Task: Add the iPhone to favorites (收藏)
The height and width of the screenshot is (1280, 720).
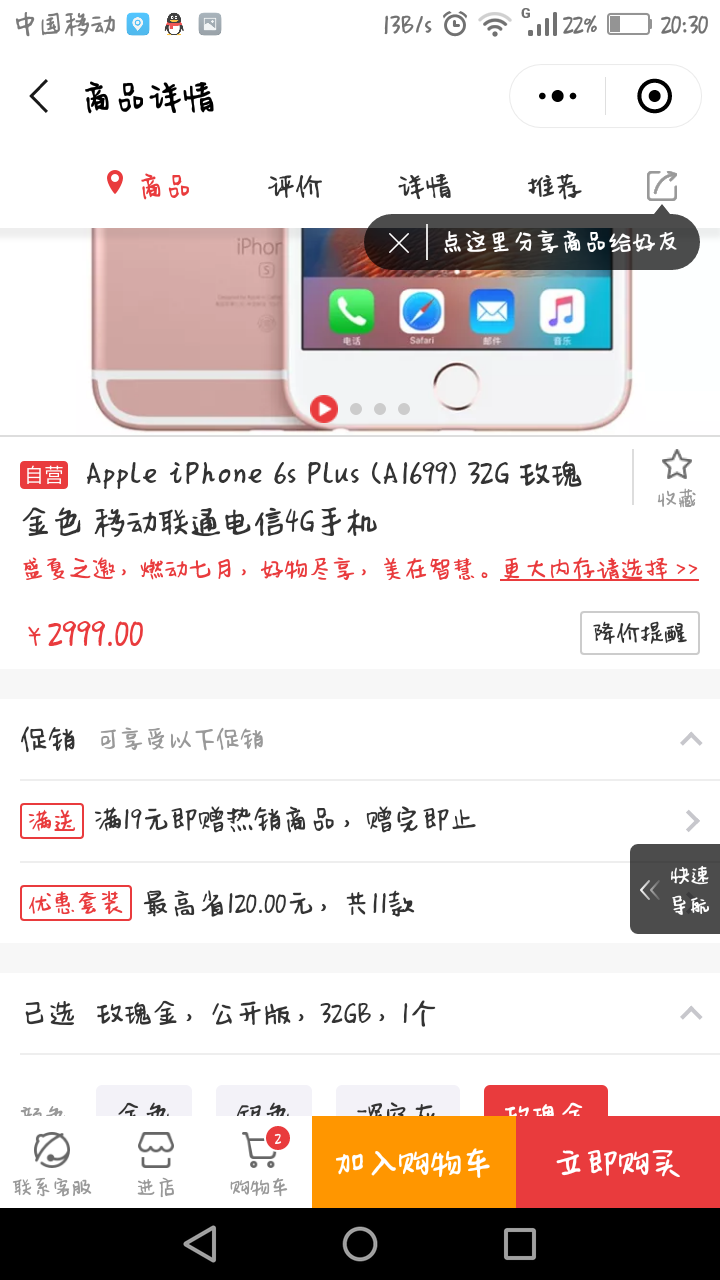Action: click(677, 477)
